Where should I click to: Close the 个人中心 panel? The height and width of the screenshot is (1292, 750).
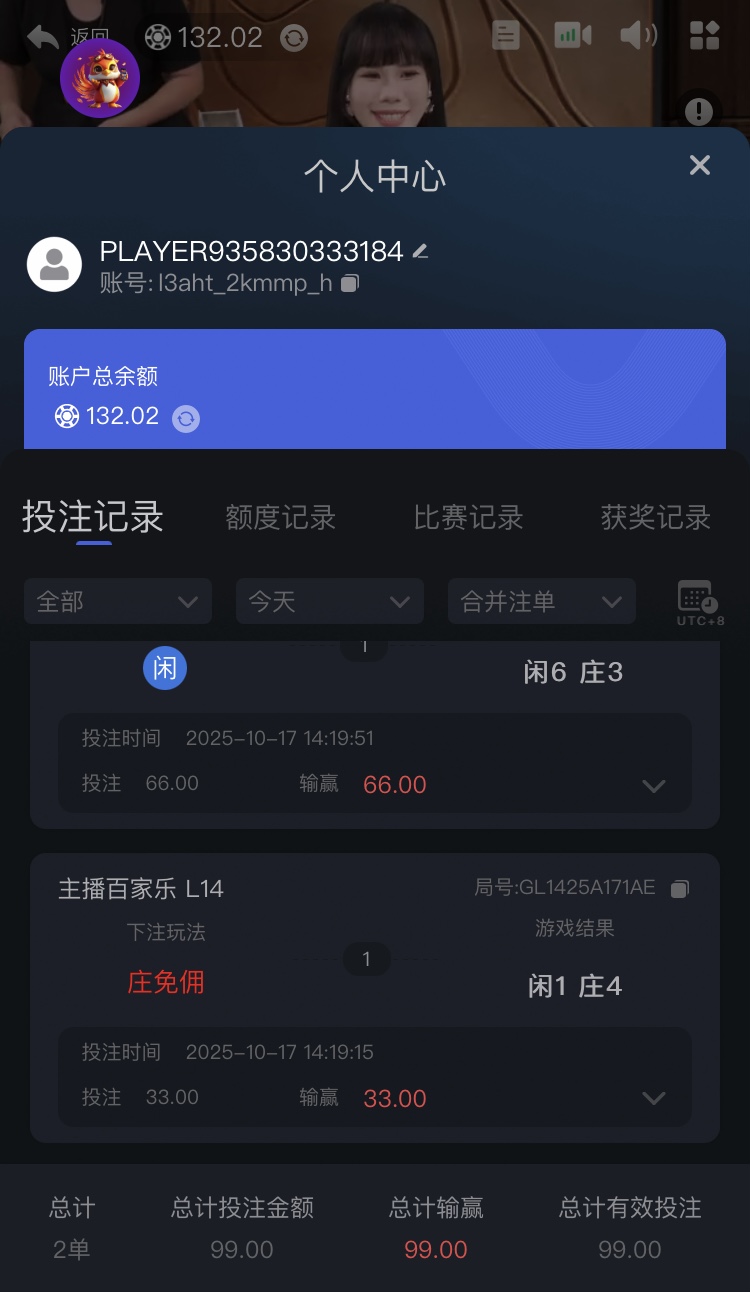point(699,165)
